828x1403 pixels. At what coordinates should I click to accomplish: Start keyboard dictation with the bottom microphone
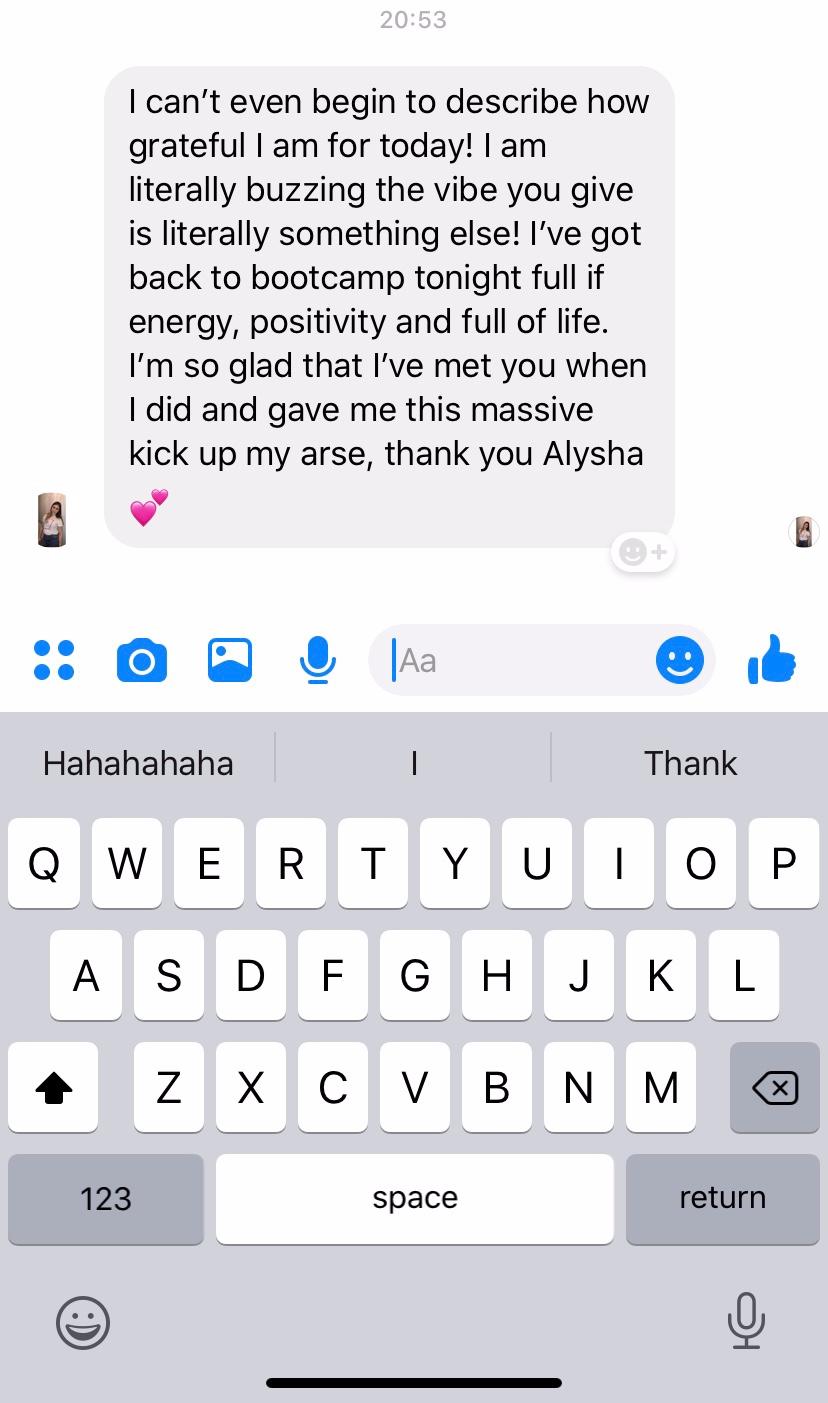[x=746, y=1320]
